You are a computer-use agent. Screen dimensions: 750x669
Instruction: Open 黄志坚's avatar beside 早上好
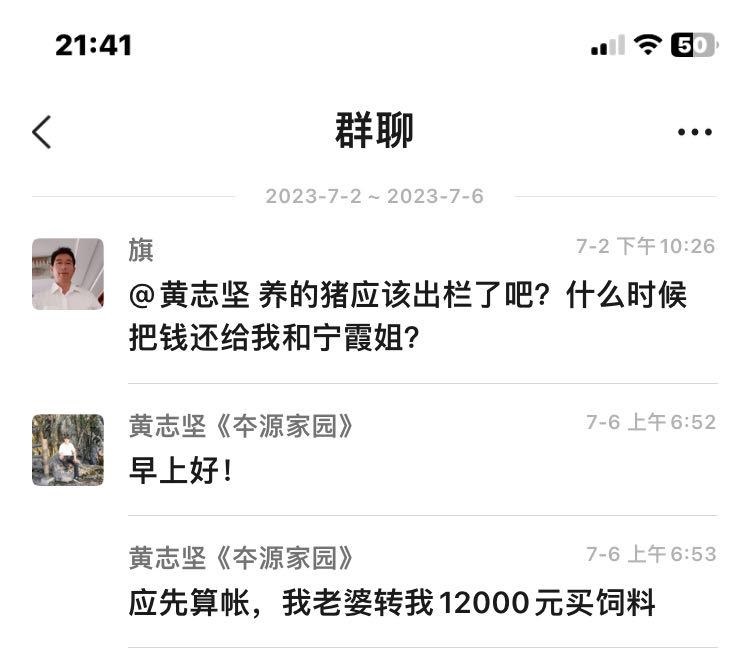(68, 450)
